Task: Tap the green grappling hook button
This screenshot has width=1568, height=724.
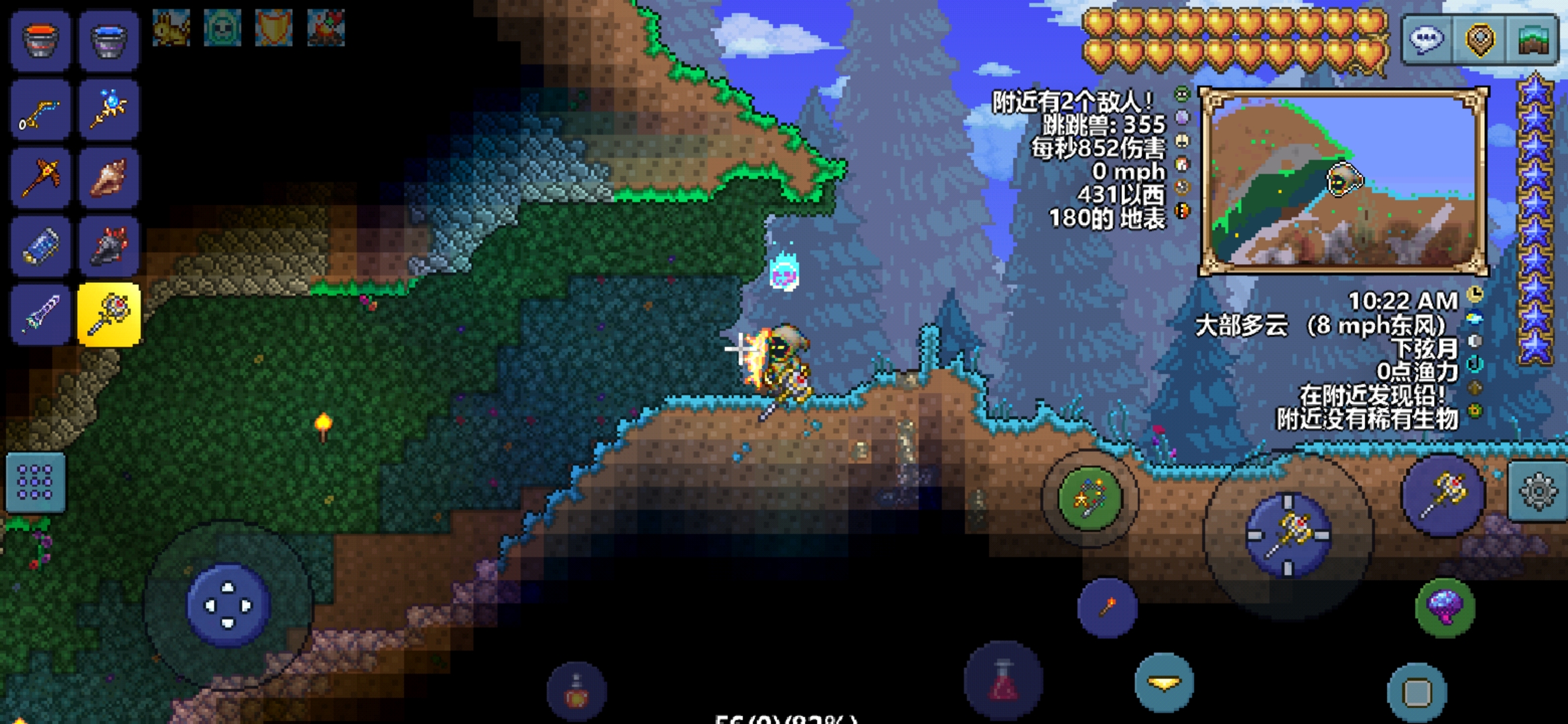Action: pos(1090,498)
